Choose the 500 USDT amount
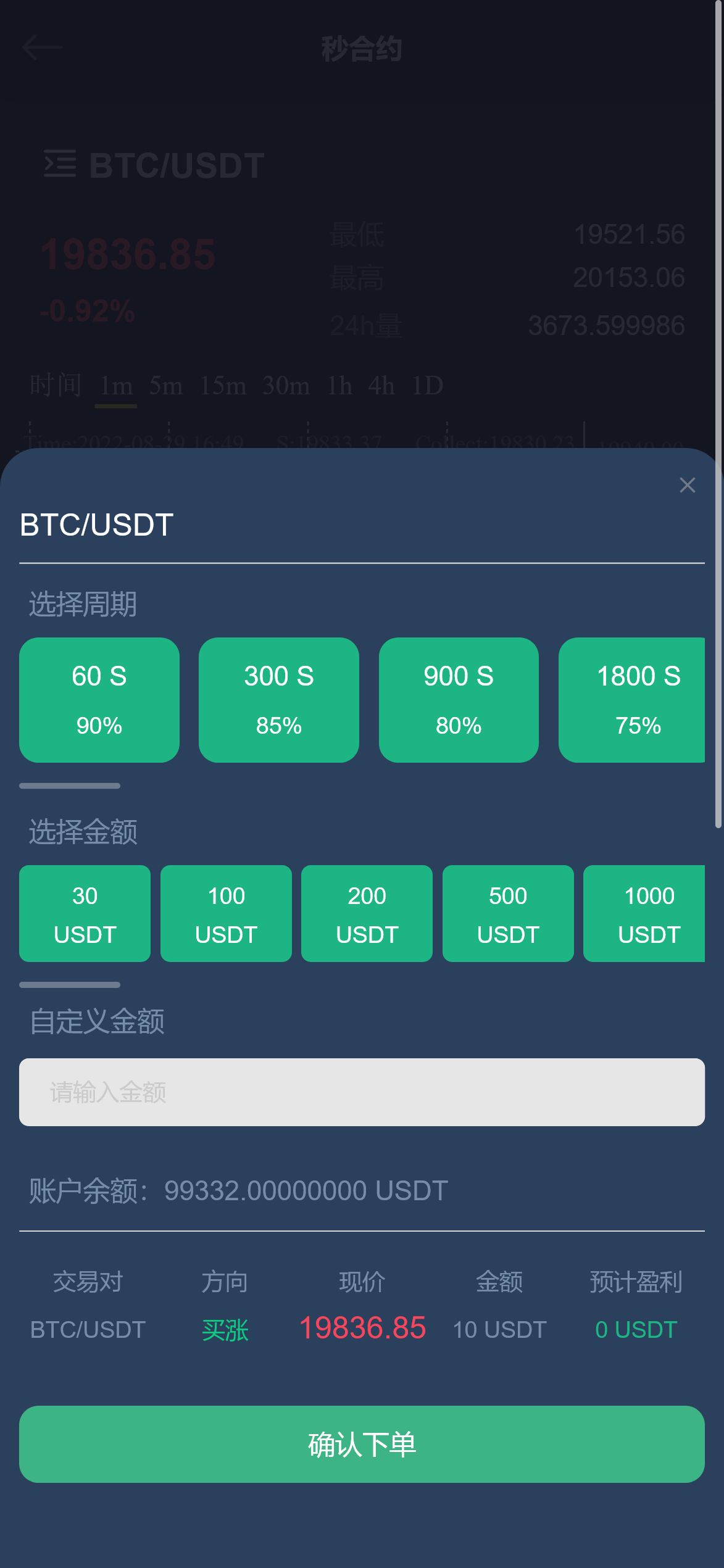This screenshot has width=724, height=1568. (508, 913)
